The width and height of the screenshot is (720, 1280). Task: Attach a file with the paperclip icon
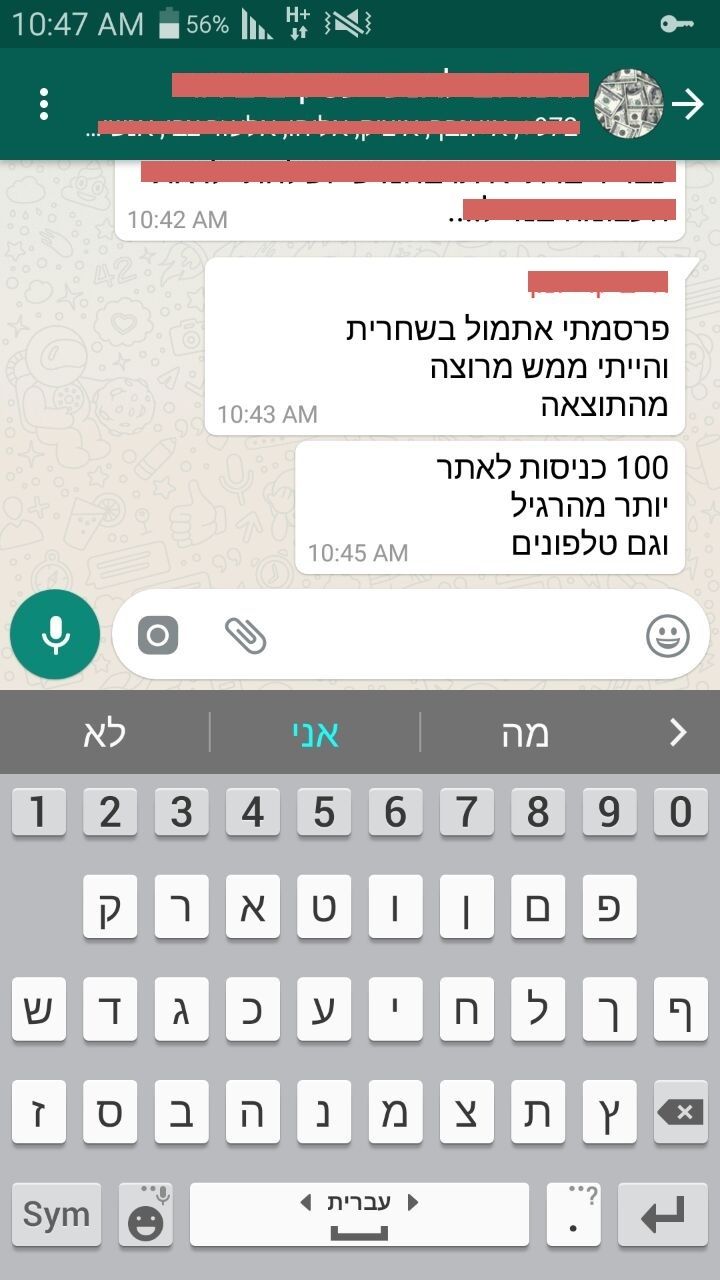click(245, 635)
